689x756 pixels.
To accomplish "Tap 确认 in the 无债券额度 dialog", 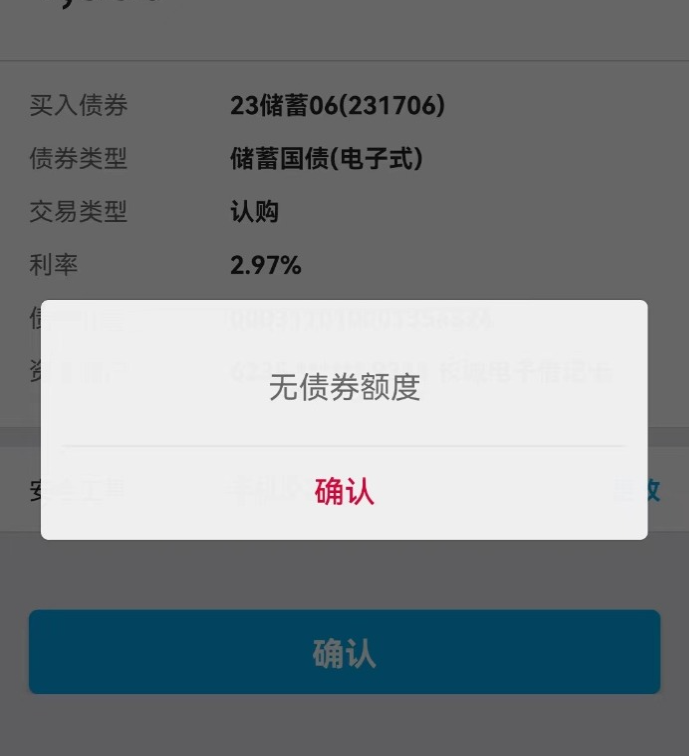I will (344, 492).
